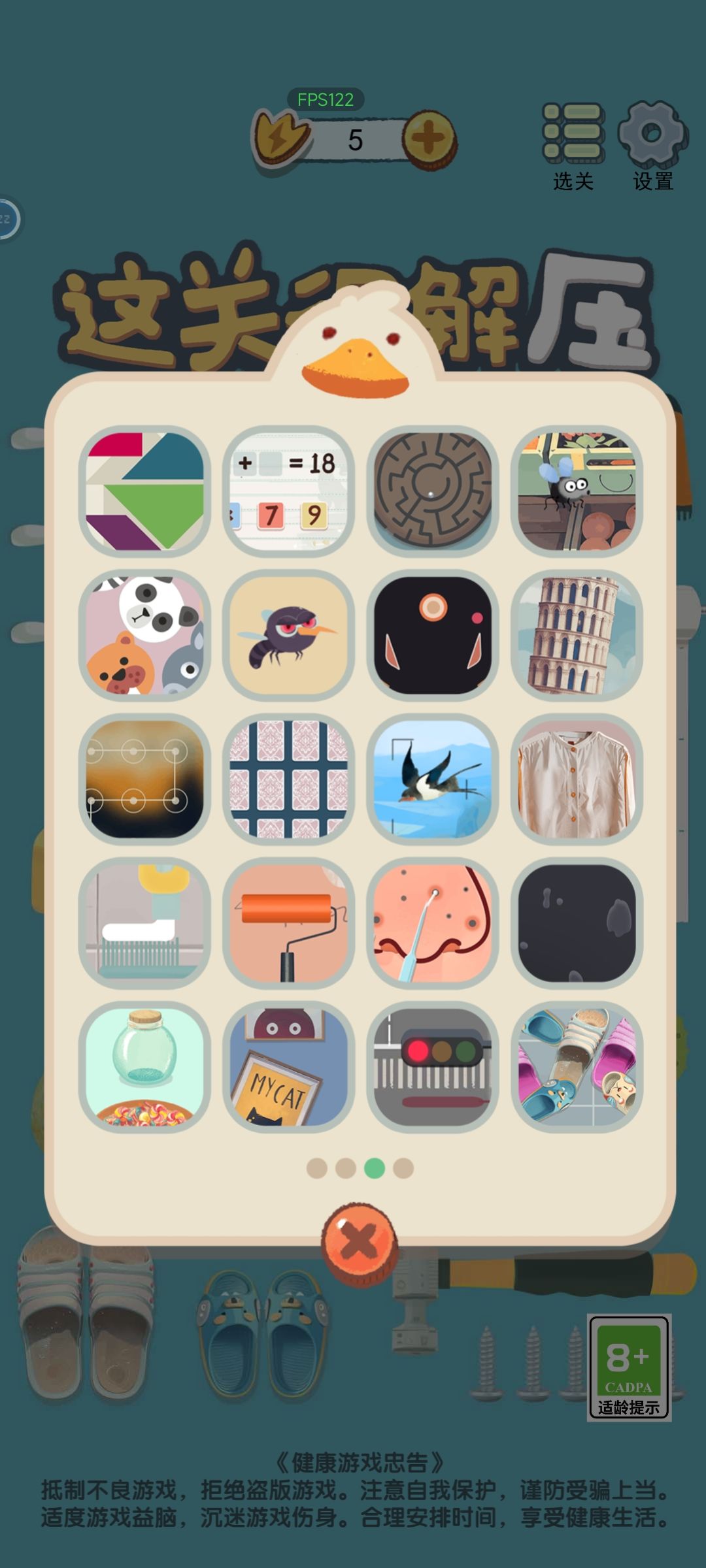
Task: Open the circular maze level
Action: (432, 491)
